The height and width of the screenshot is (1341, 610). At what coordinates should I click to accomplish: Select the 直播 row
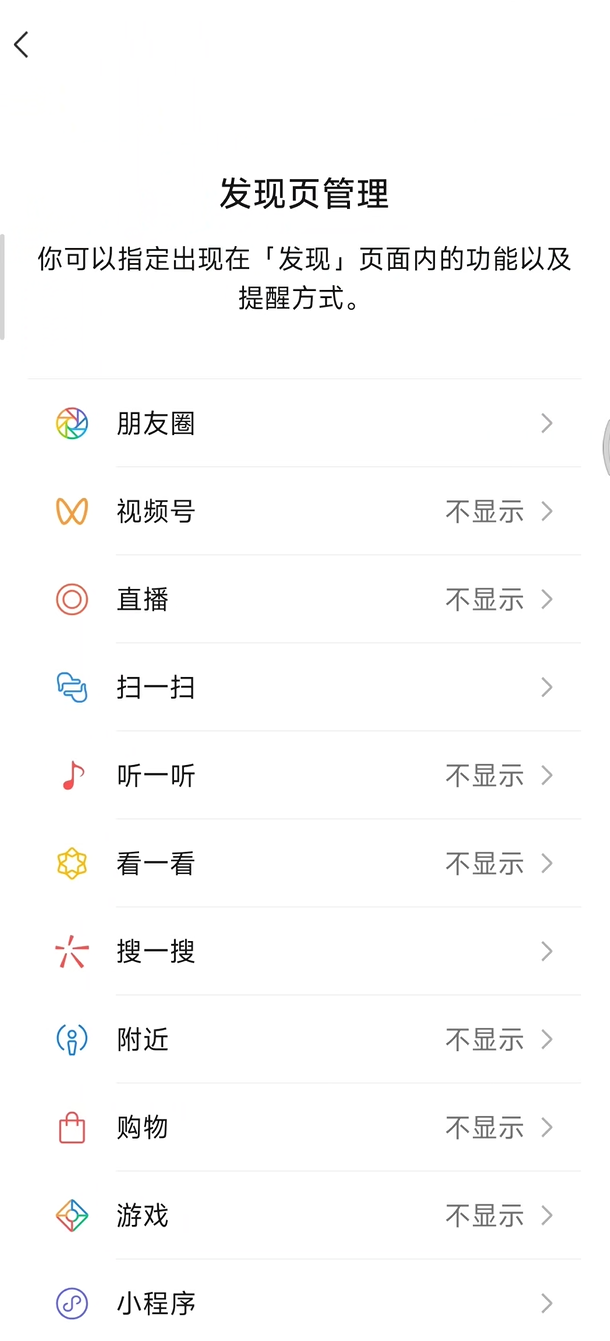coord(305,600)
